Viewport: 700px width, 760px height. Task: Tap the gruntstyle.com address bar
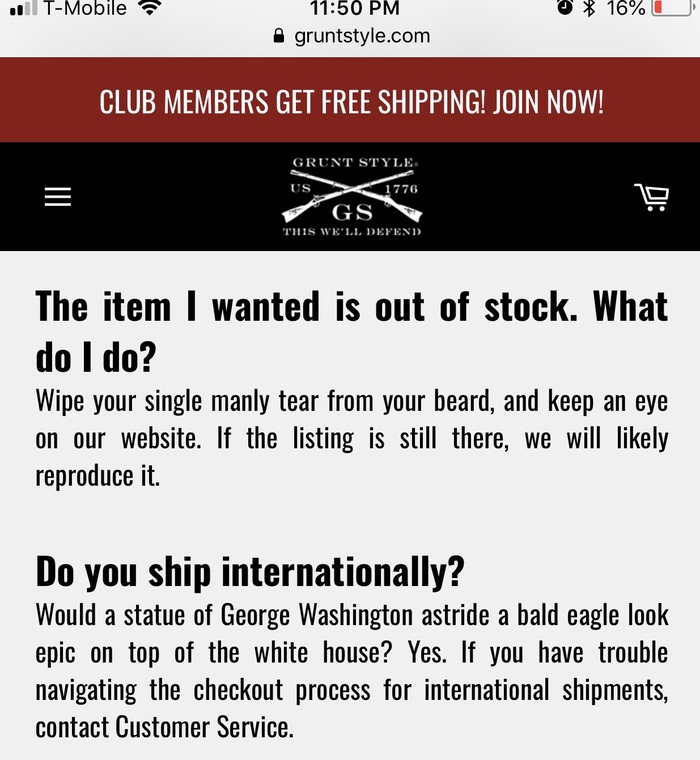[351, 36]
